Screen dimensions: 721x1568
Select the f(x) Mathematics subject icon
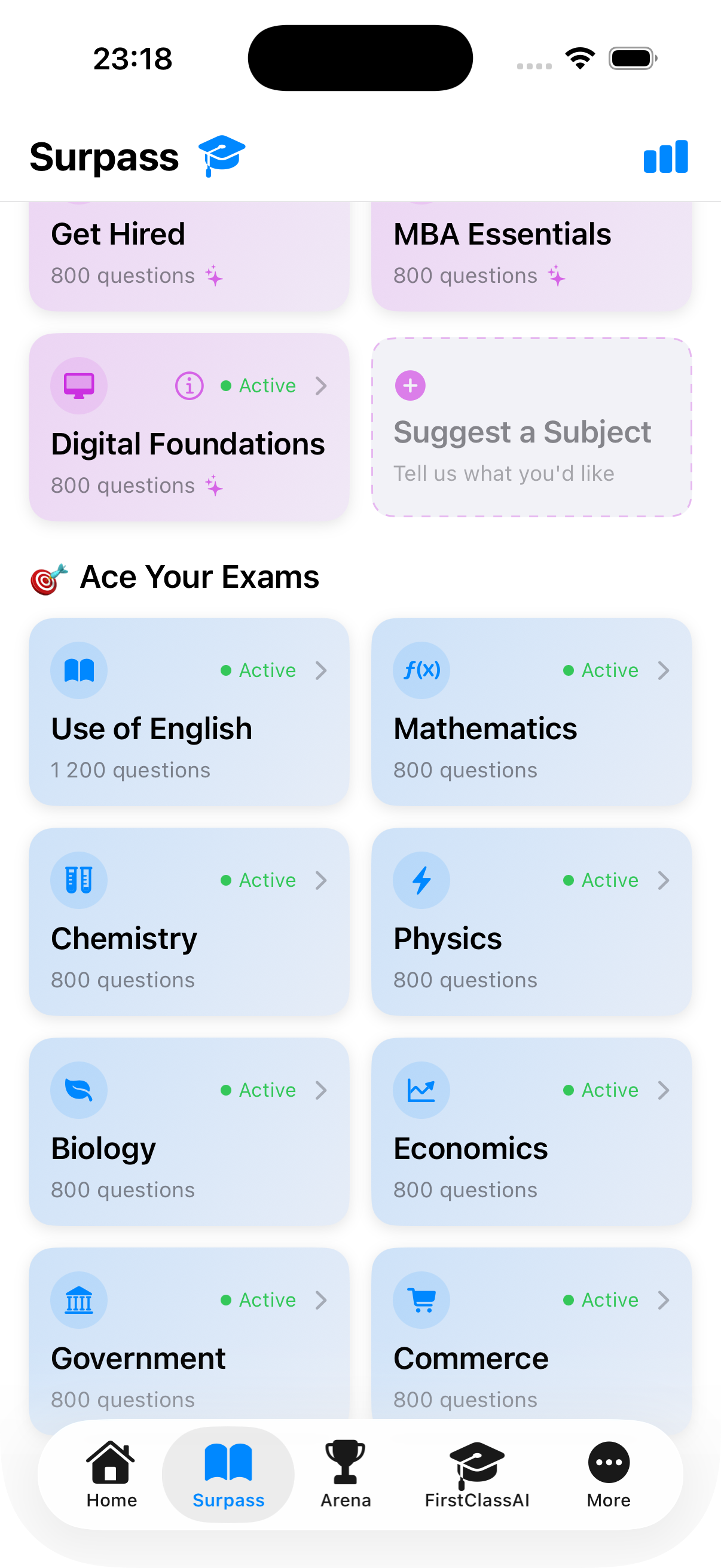point(421,670)
